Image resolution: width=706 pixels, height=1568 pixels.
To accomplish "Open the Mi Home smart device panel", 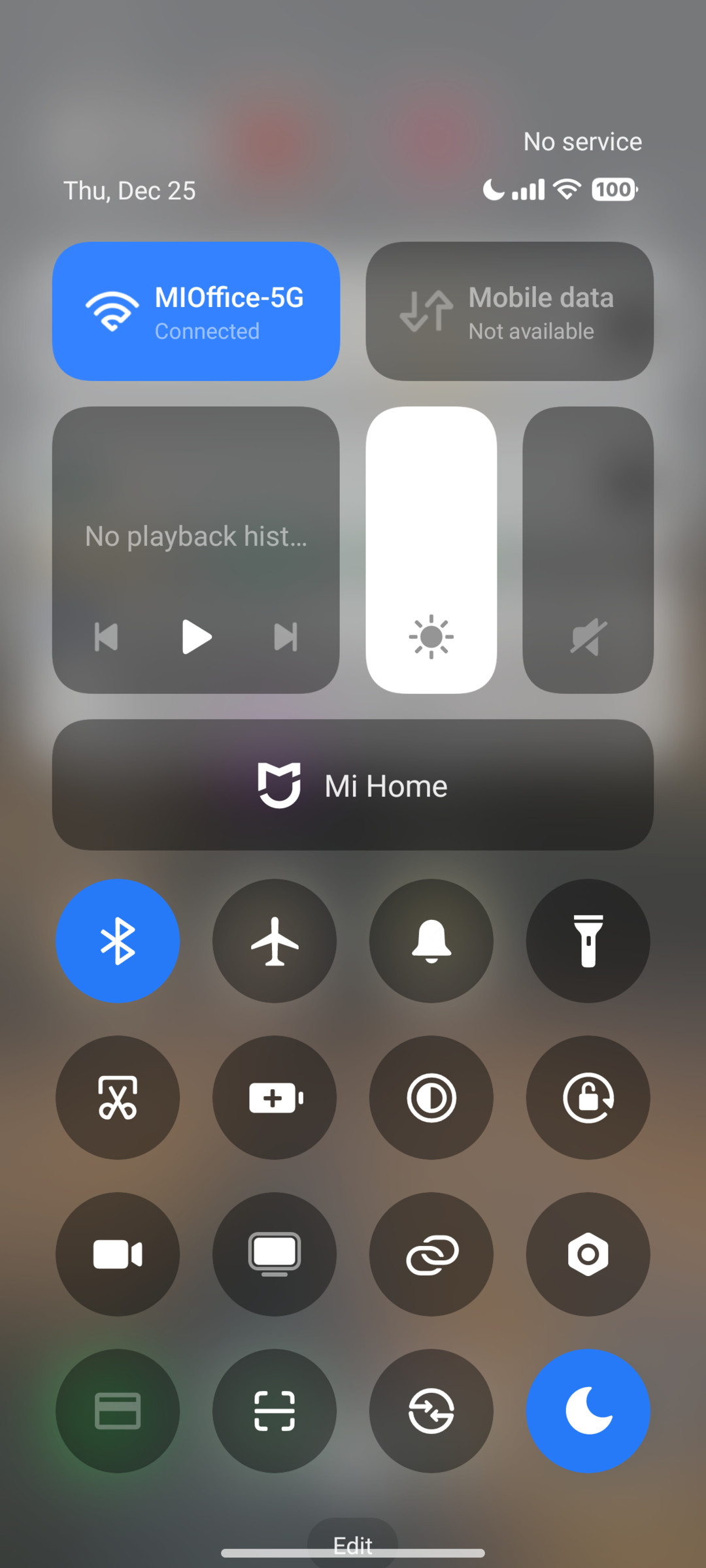I will [353, 784].
